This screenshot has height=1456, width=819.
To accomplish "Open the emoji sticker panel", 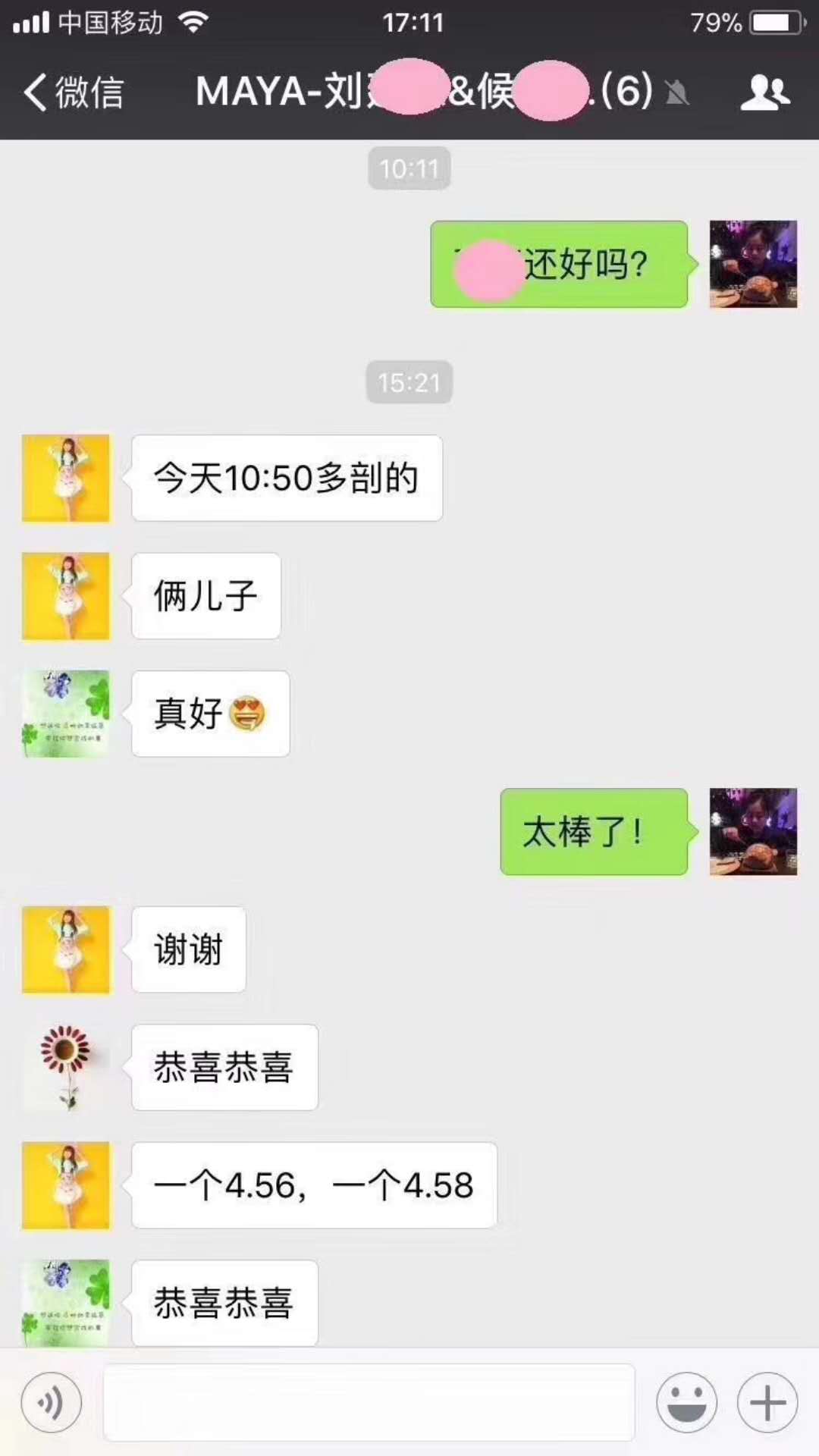I will click(686, 1403).
